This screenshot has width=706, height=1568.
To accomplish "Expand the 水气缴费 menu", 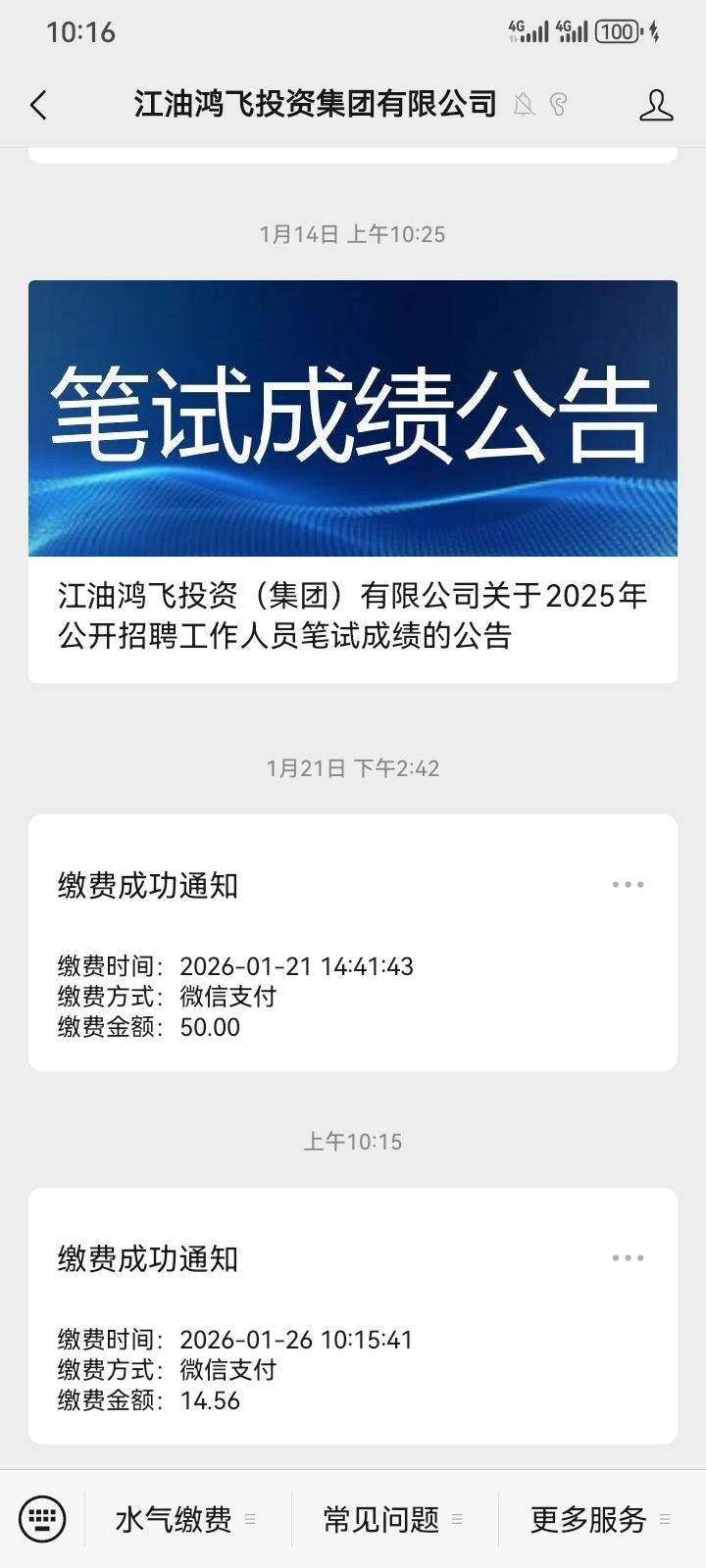I will coord(186,1519).
